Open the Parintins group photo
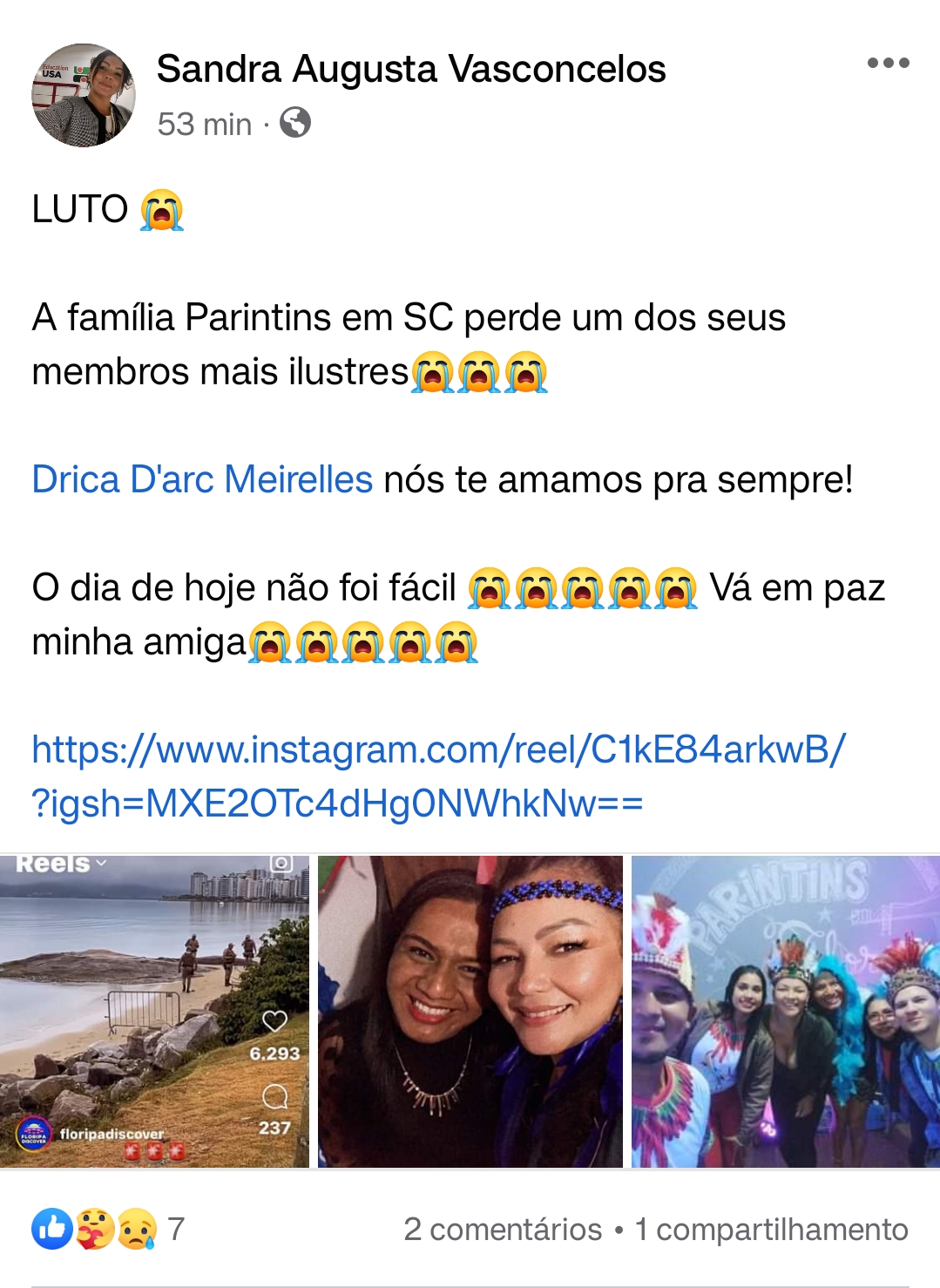Screen dimensions: 940x1288 point(785,1011)
